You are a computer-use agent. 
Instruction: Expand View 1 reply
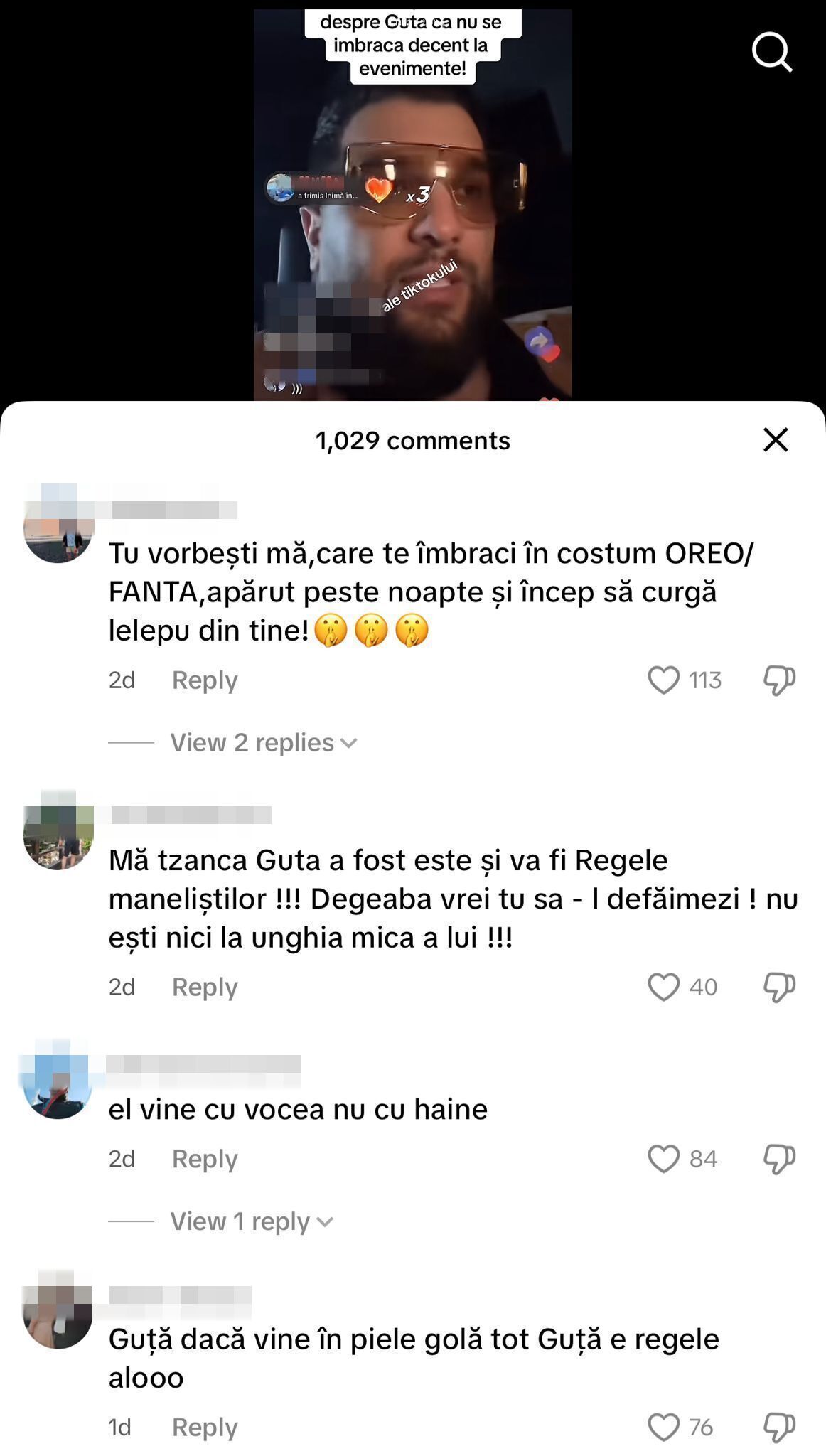[252, 1222]
